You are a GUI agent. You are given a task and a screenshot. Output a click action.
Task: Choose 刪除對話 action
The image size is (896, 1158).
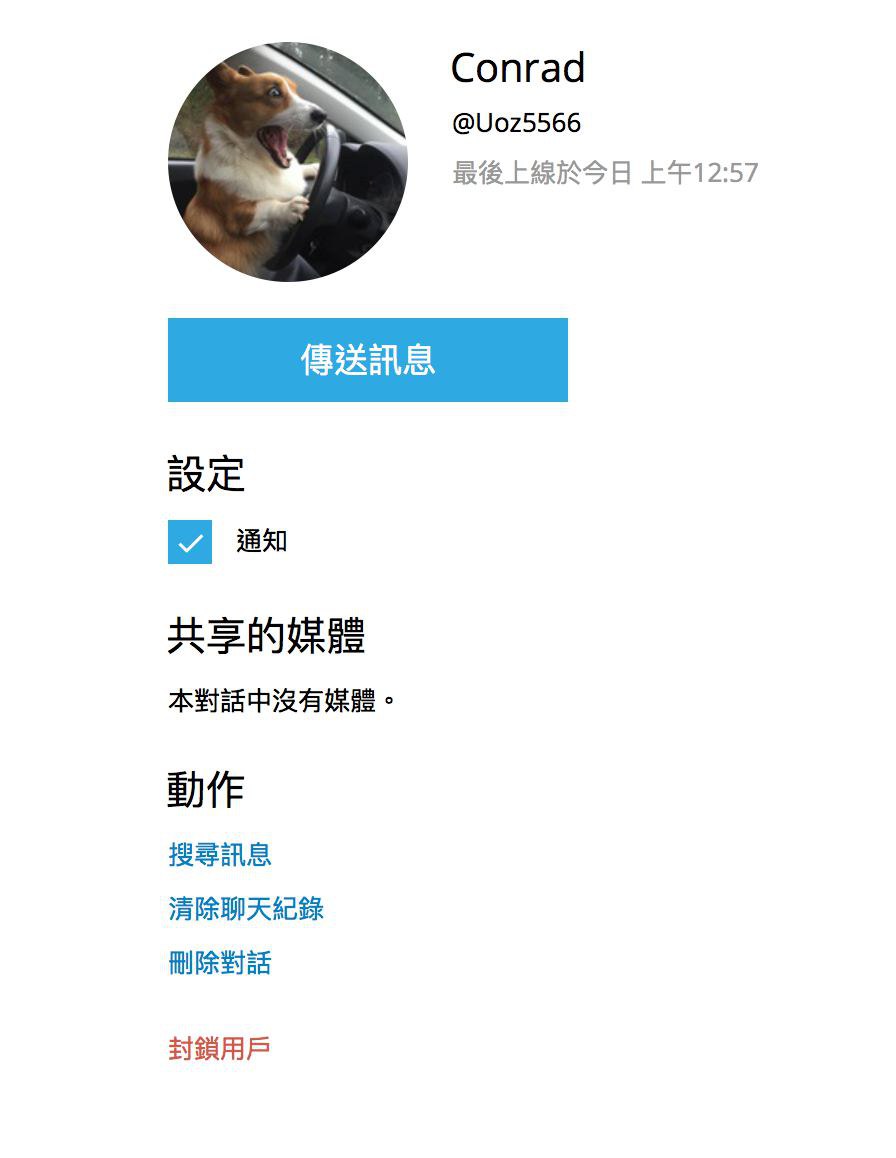point(220,963)
